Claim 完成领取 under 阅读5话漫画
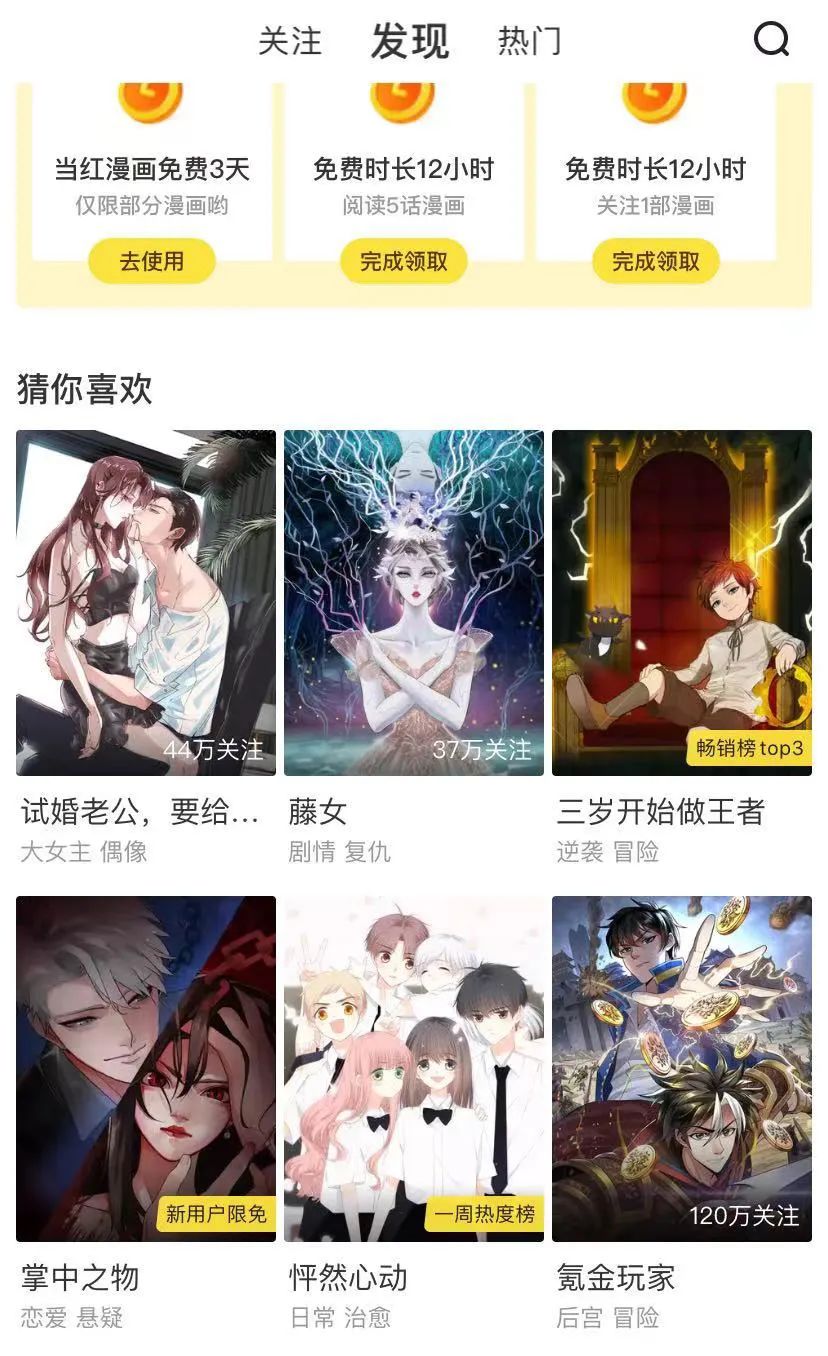The height and width of the screenshot is (1356, 828). click(404, 262)
